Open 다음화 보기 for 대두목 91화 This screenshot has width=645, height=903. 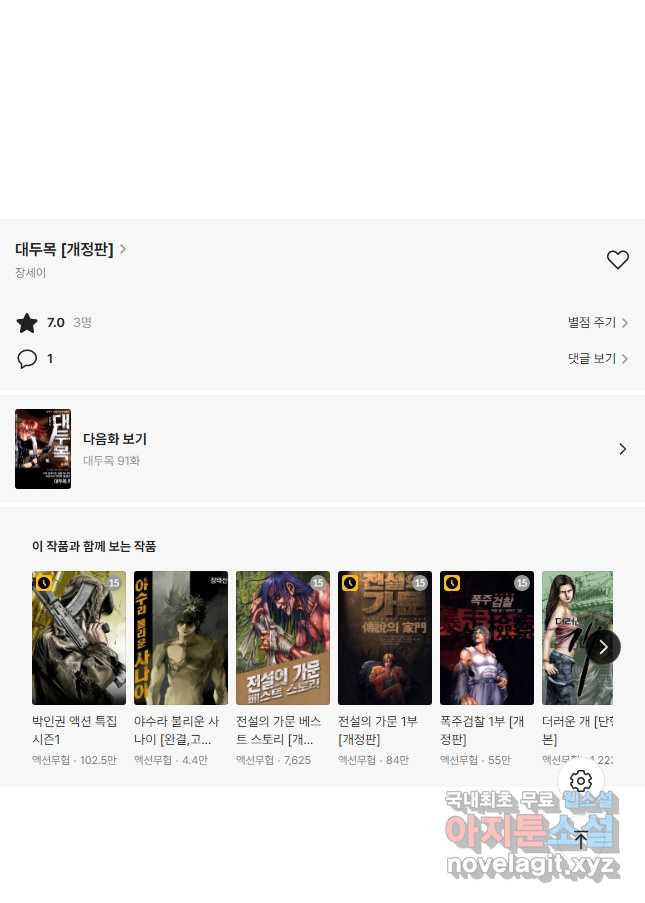[320, 449]
